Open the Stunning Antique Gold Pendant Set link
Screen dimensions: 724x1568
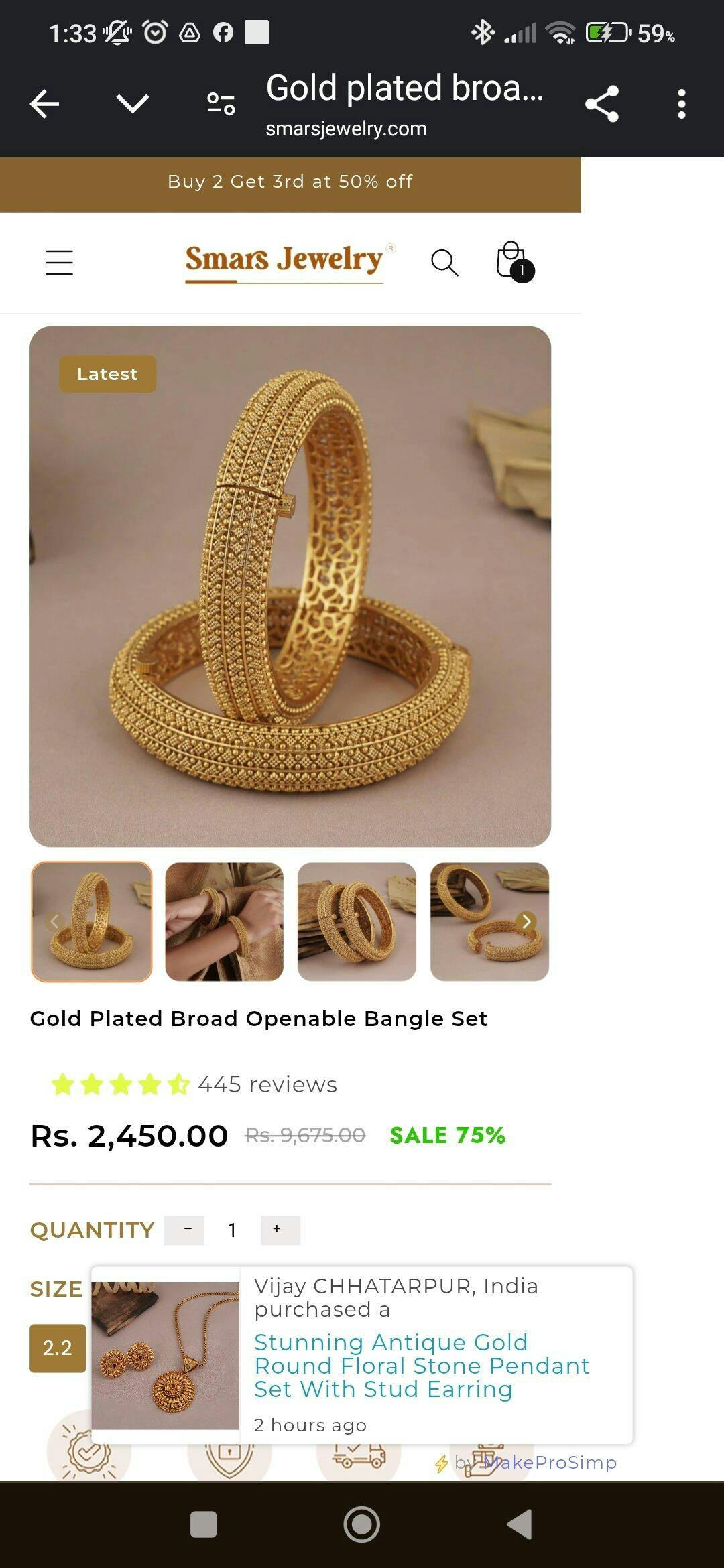[421, 1365]
